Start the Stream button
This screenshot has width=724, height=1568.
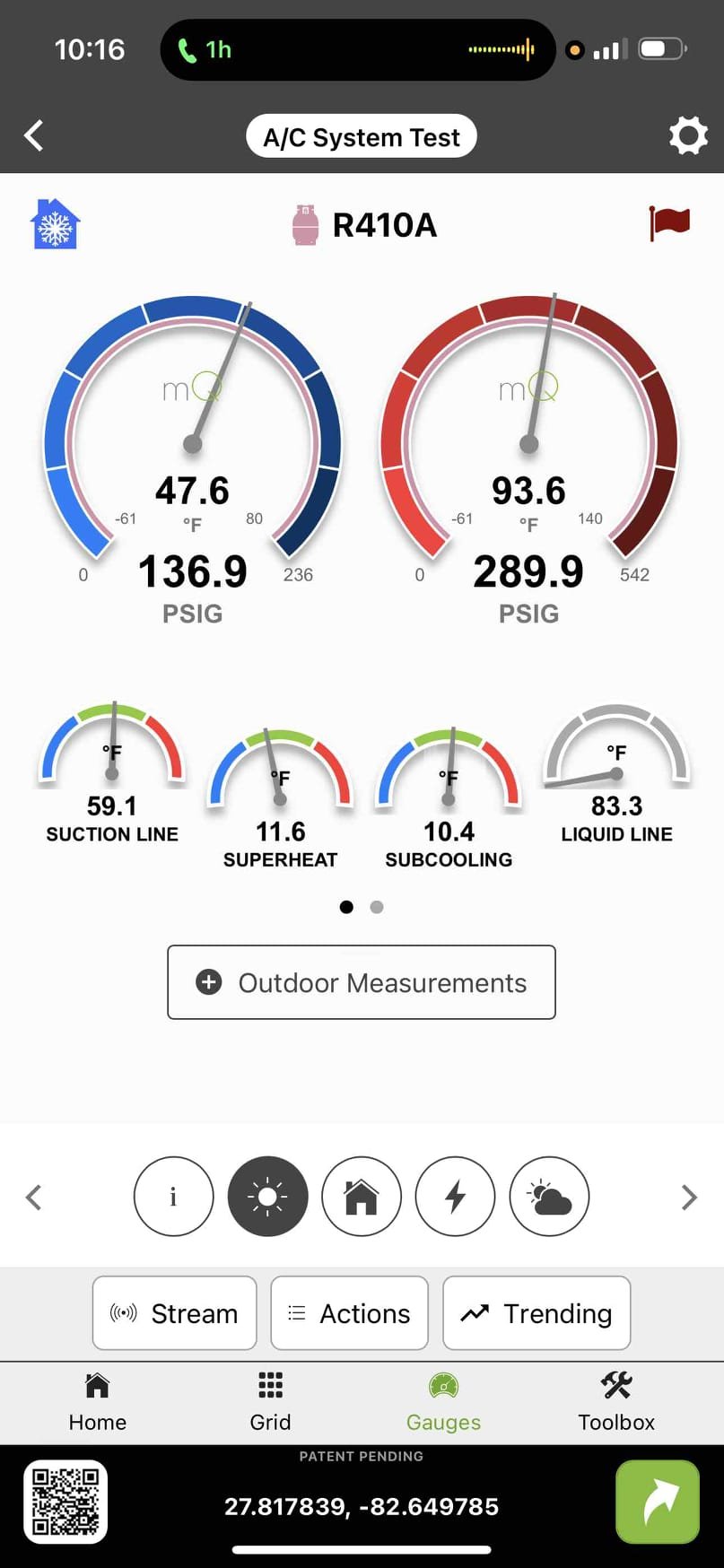(x=175, y=1313)
